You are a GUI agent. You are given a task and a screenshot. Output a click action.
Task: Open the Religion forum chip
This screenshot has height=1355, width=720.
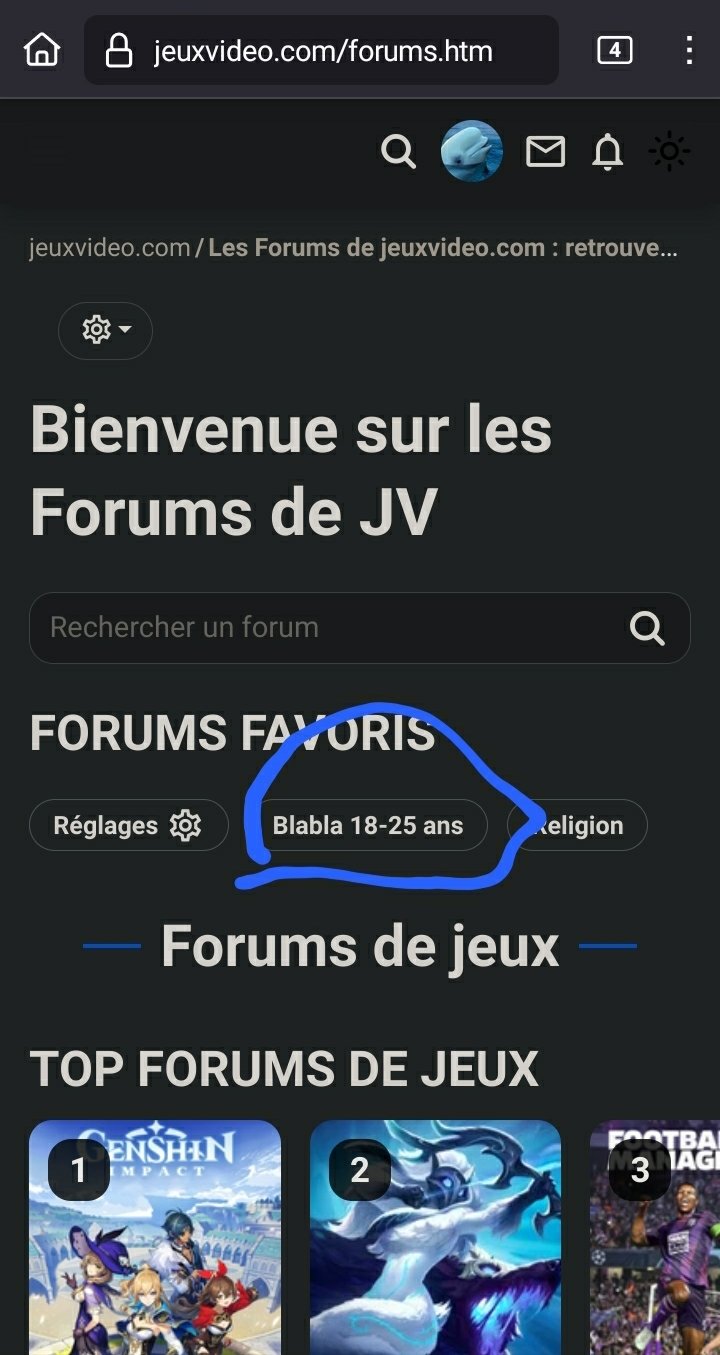(x=578, y=825)
